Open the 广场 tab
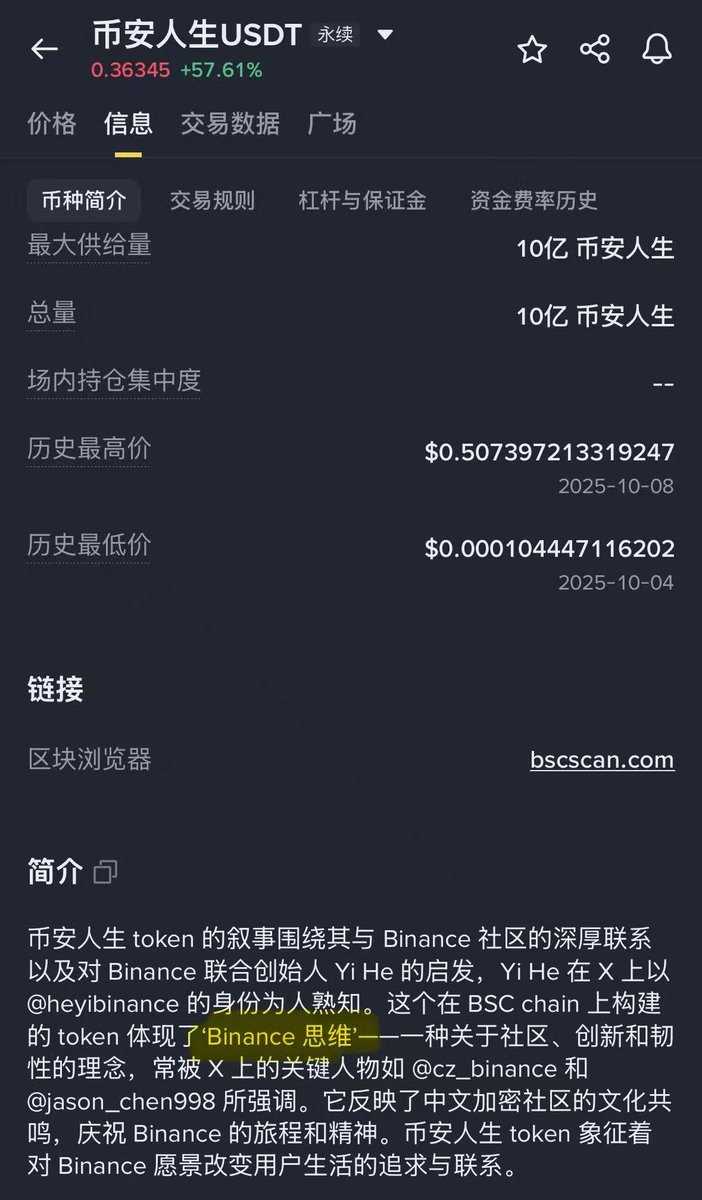The image size is (702, 1200). coord(332,124)
